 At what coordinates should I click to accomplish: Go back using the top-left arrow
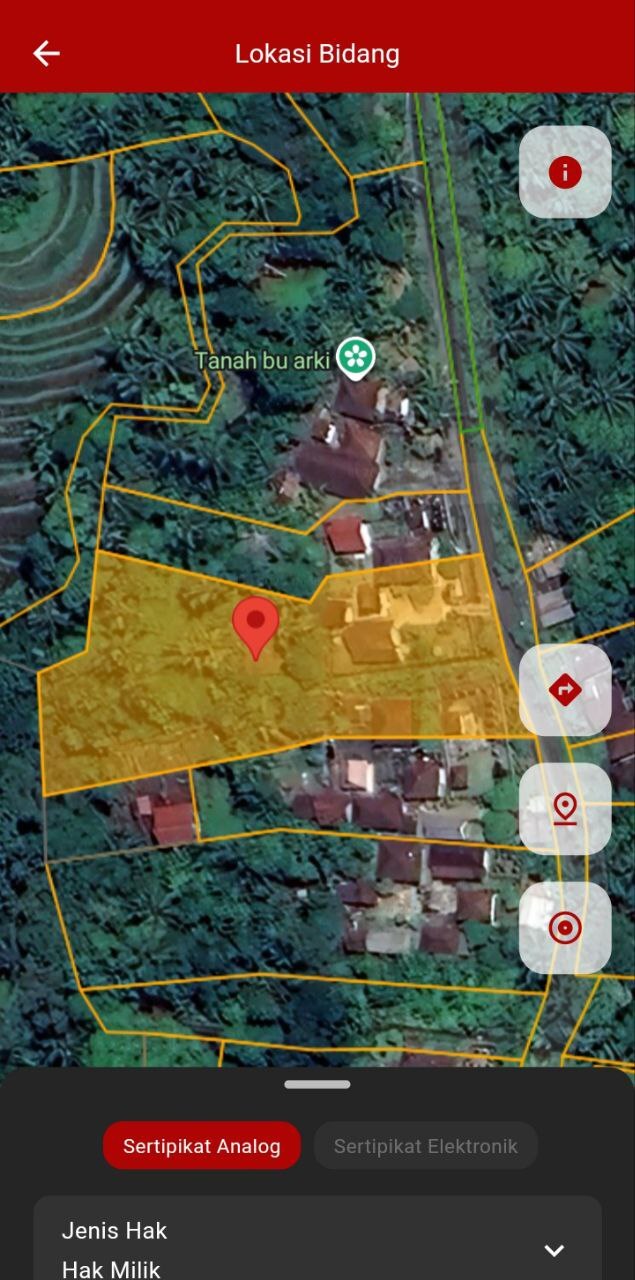pyautogui.click(x=46, y=54)
